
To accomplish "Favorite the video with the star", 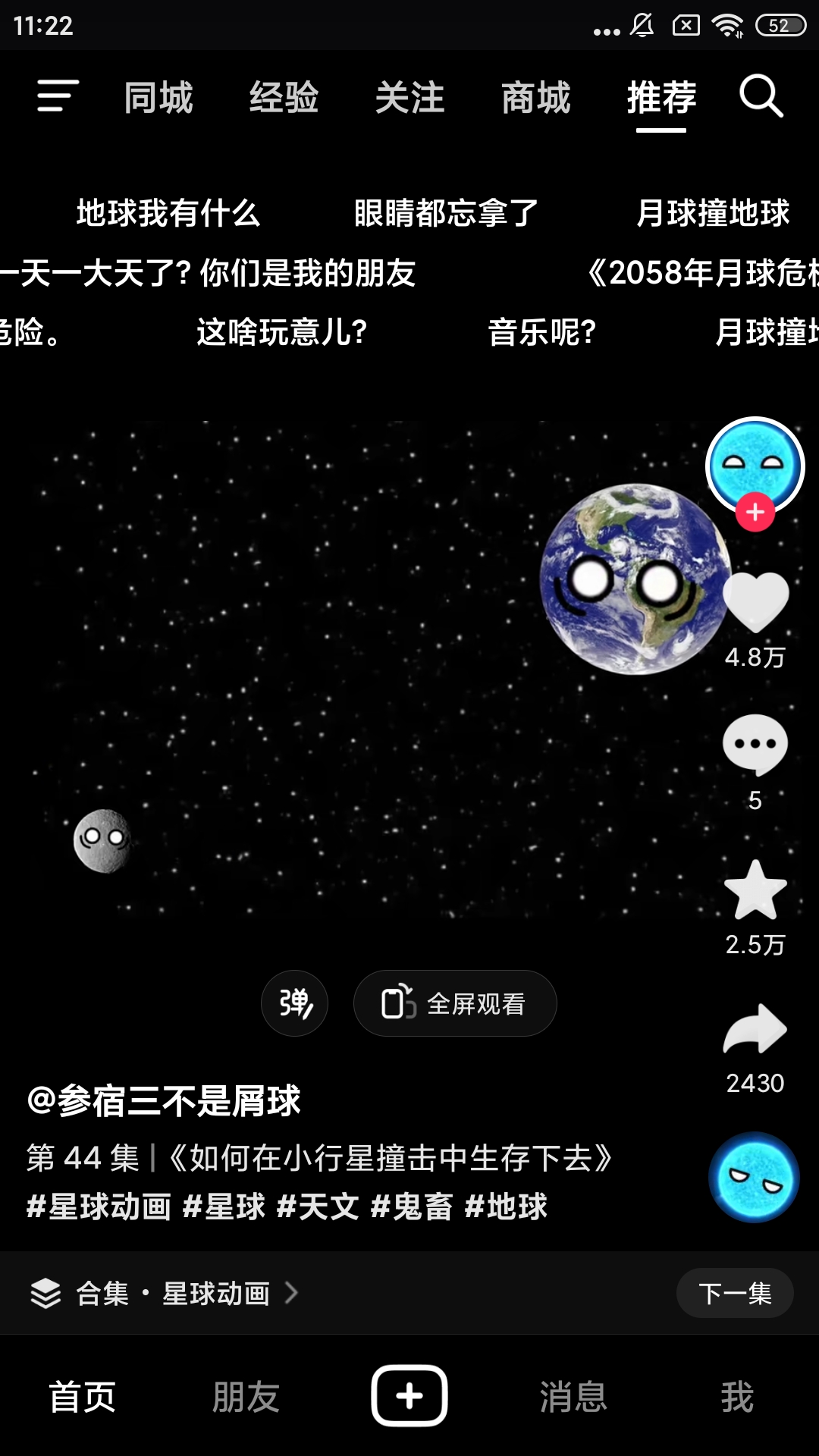I will point(755,890).
